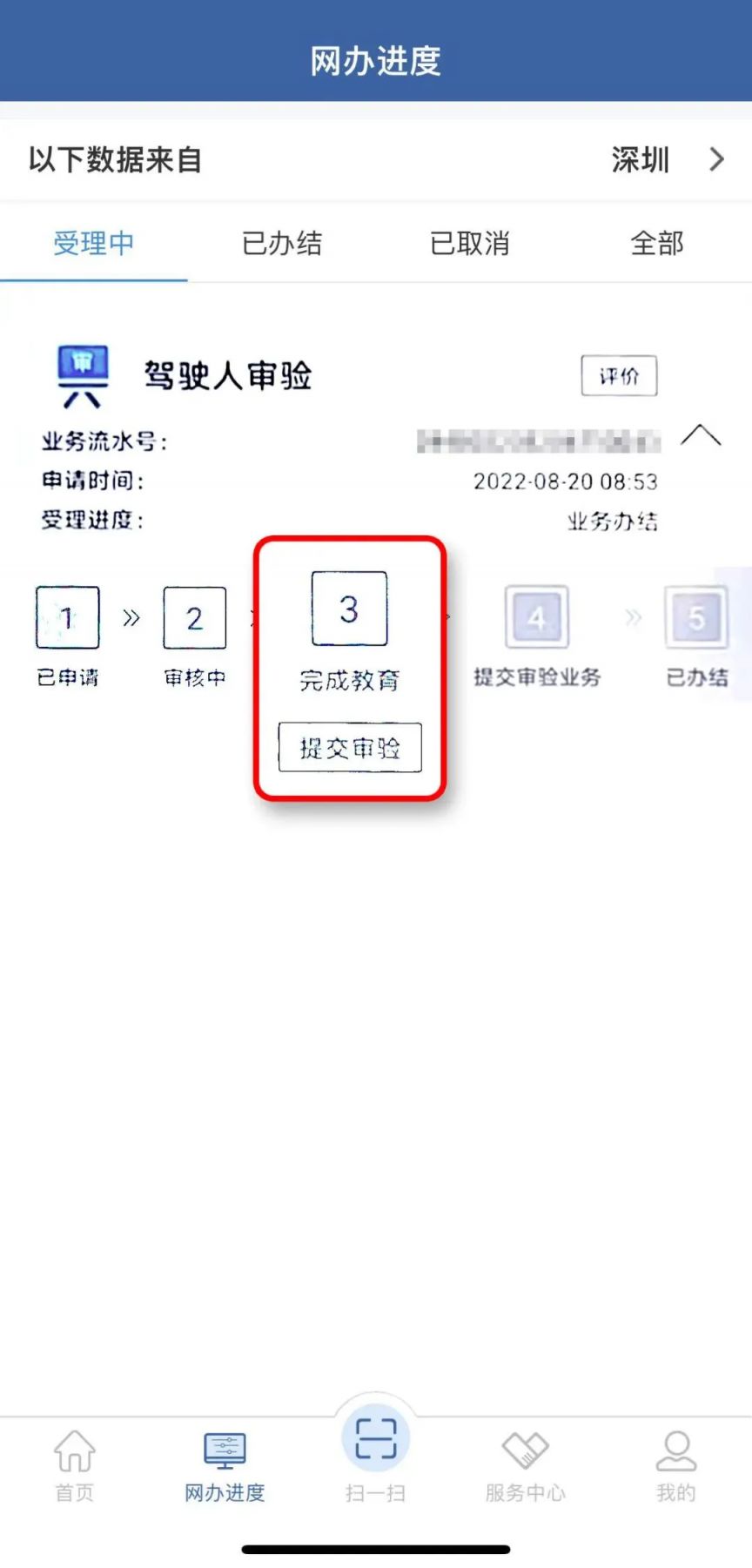
Task: Go to 首页 in bottom navigation
Action: pos(75,1464)
